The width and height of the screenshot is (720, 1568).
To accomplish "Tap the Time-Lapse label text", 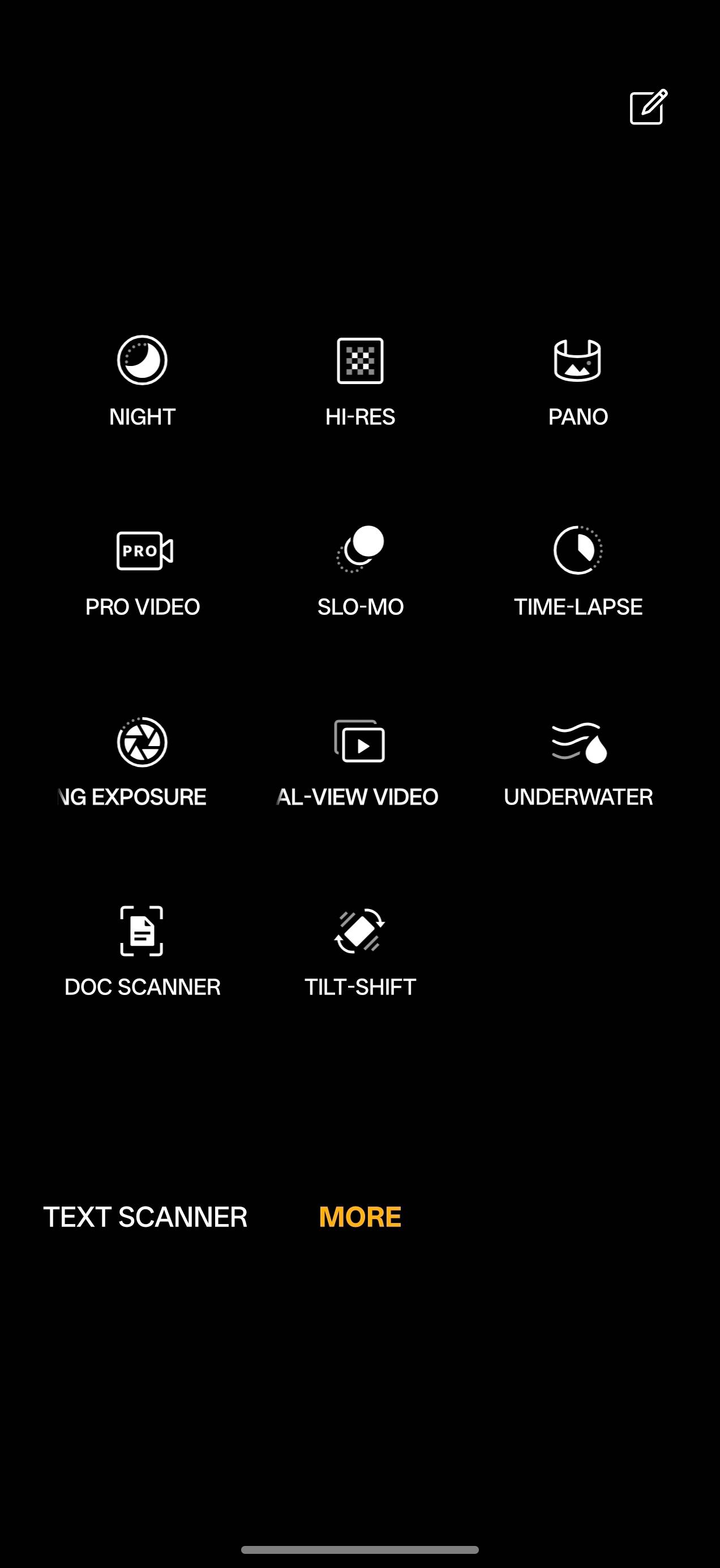I will click(x=578, y=606).
